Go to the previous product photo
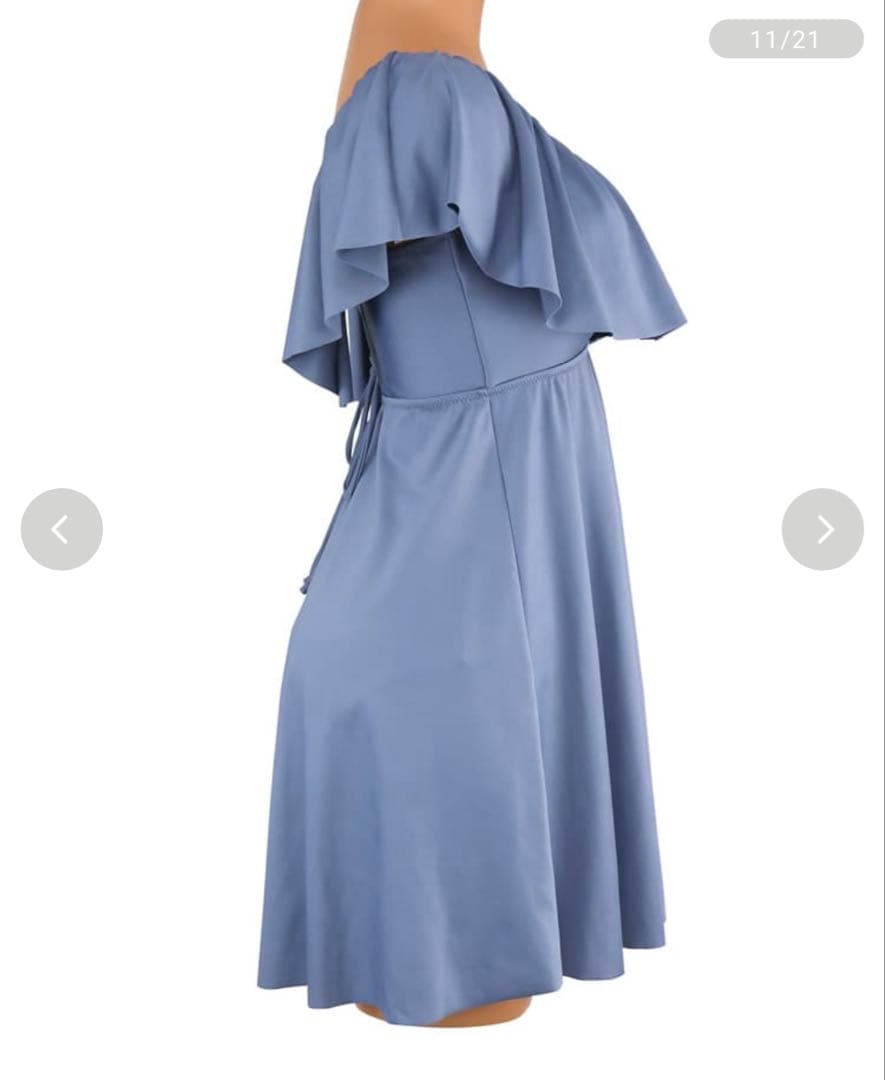The height and width of the screenshot is (1080, 885). [x=62, y=529]
